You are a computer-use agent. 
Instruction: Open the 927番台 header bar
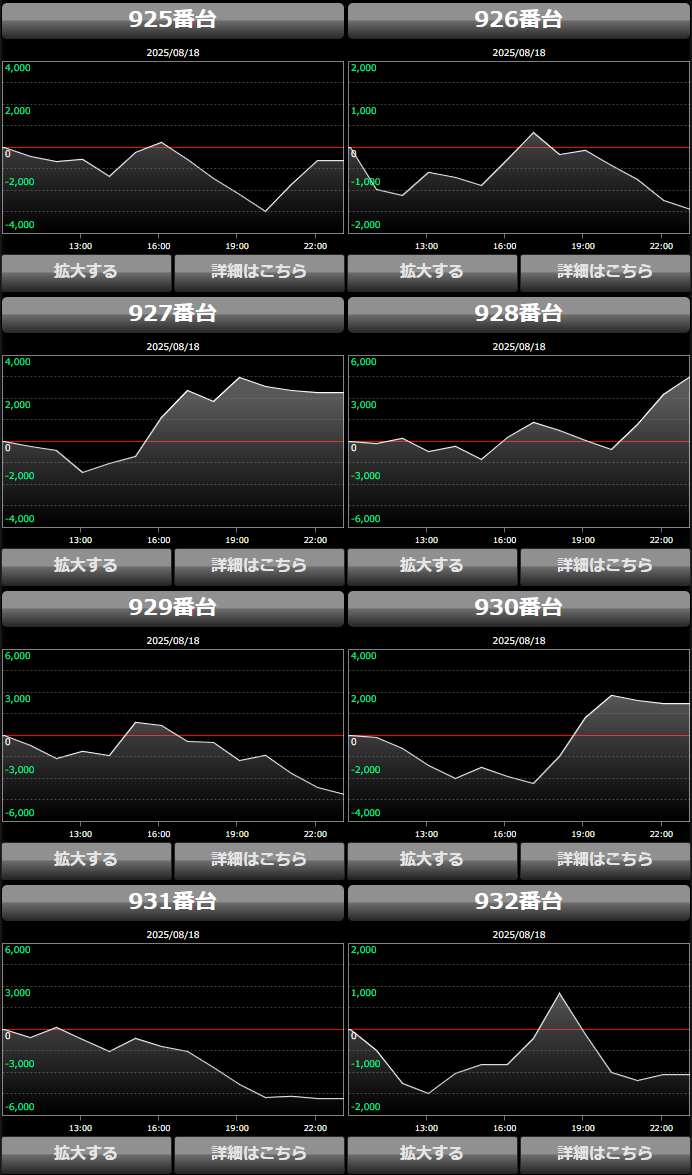pos(173,315)
